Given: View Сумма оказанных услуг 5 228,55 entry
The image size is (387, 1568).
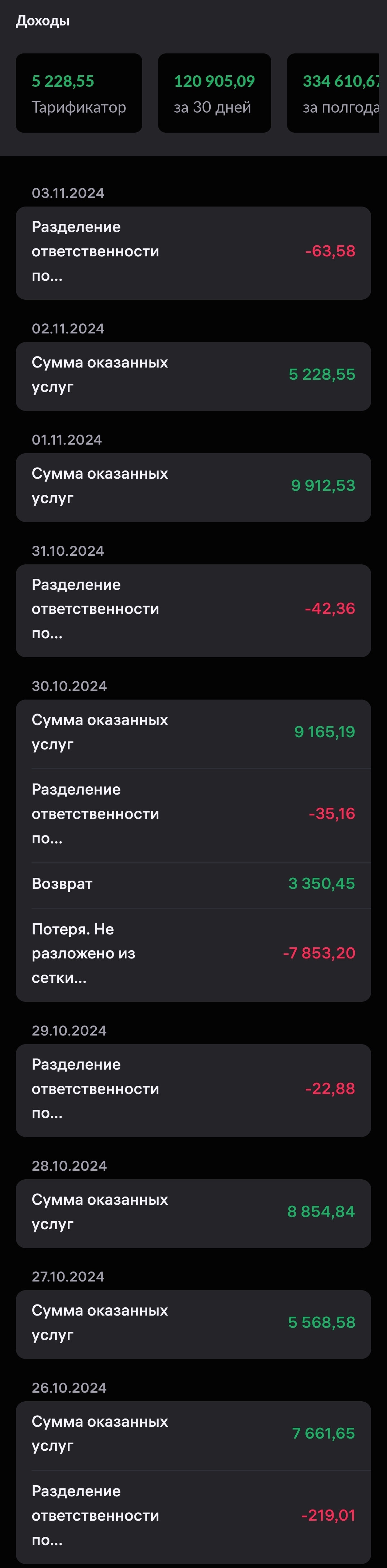Looking at the screenshot, I should [x=193, y=375].
